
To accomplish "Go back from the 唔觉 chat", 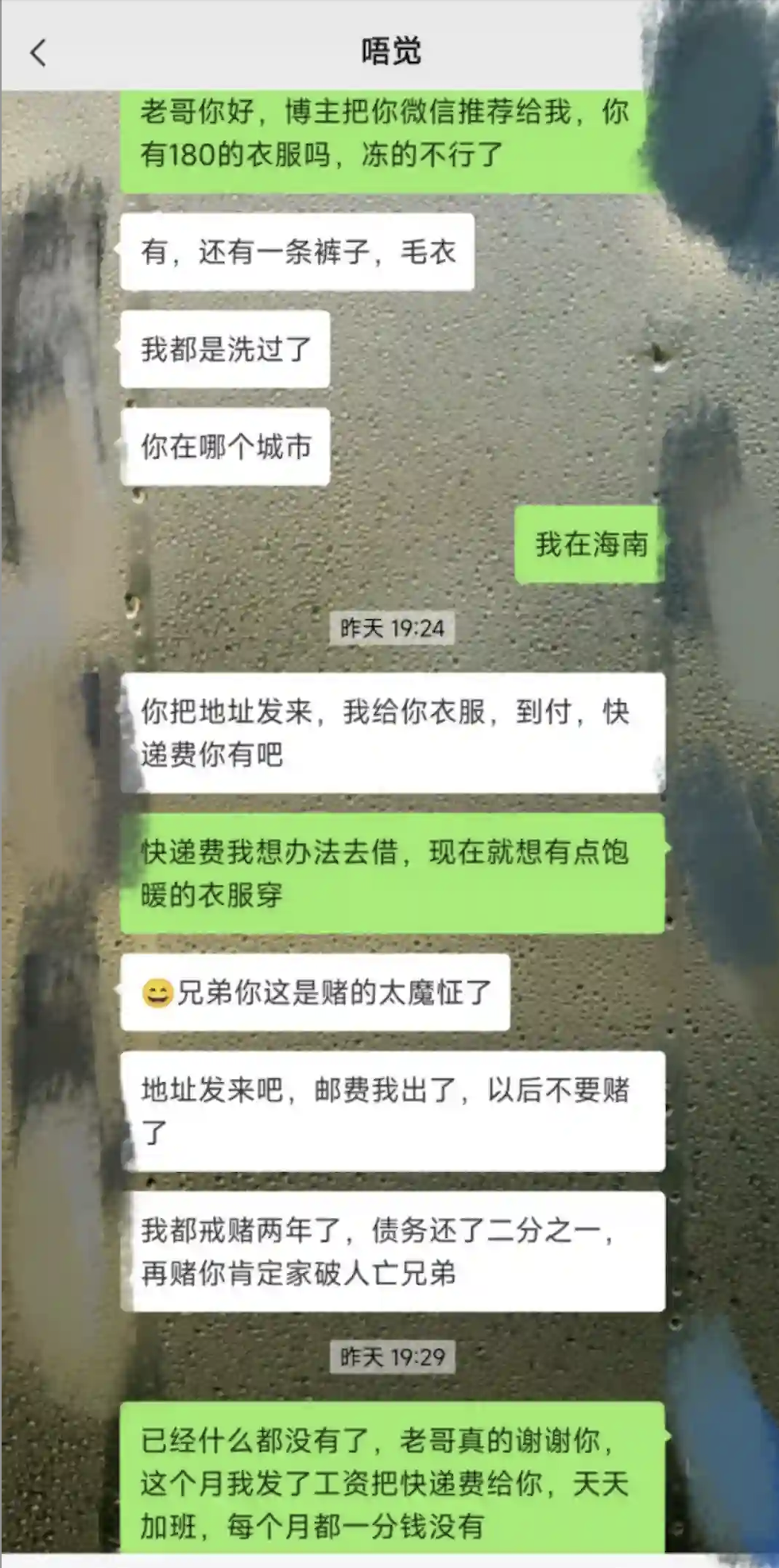I will click(x=38, y=52).
